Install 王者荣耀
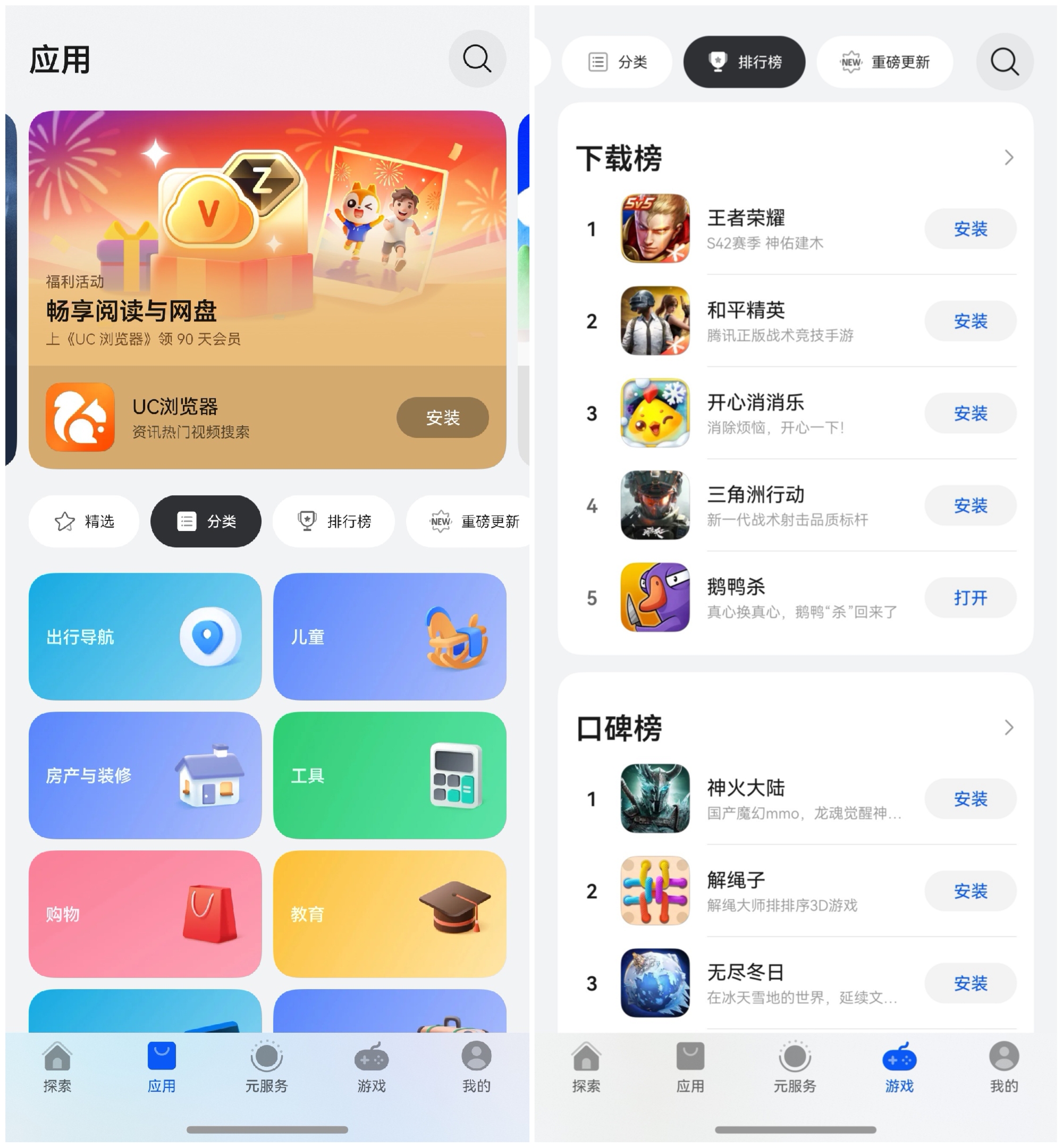Screen dimensions: 1063x1148 click(x=970, y=229)
